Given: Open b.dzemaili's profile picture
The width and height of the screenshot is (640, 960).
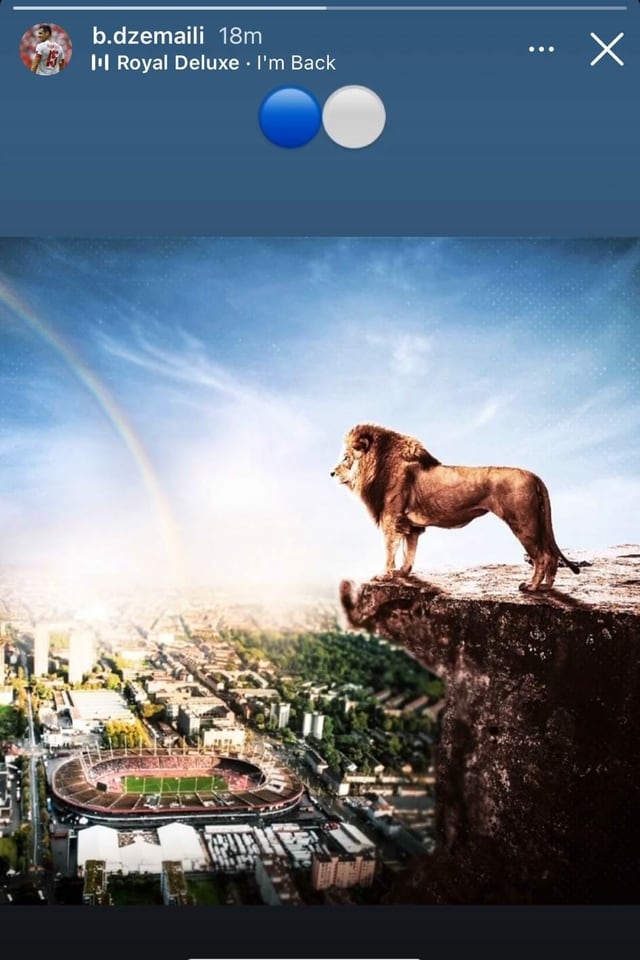Looking at the screenshot, I should click(46, 49).
